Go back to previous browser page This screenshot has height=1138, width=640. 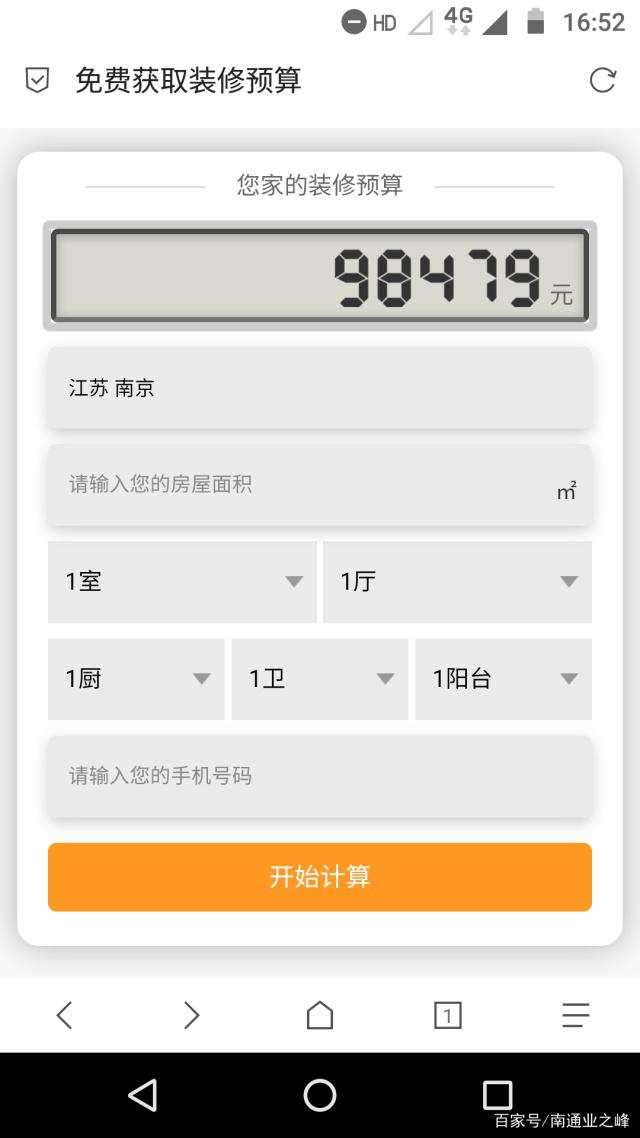tap(64, 1016)
